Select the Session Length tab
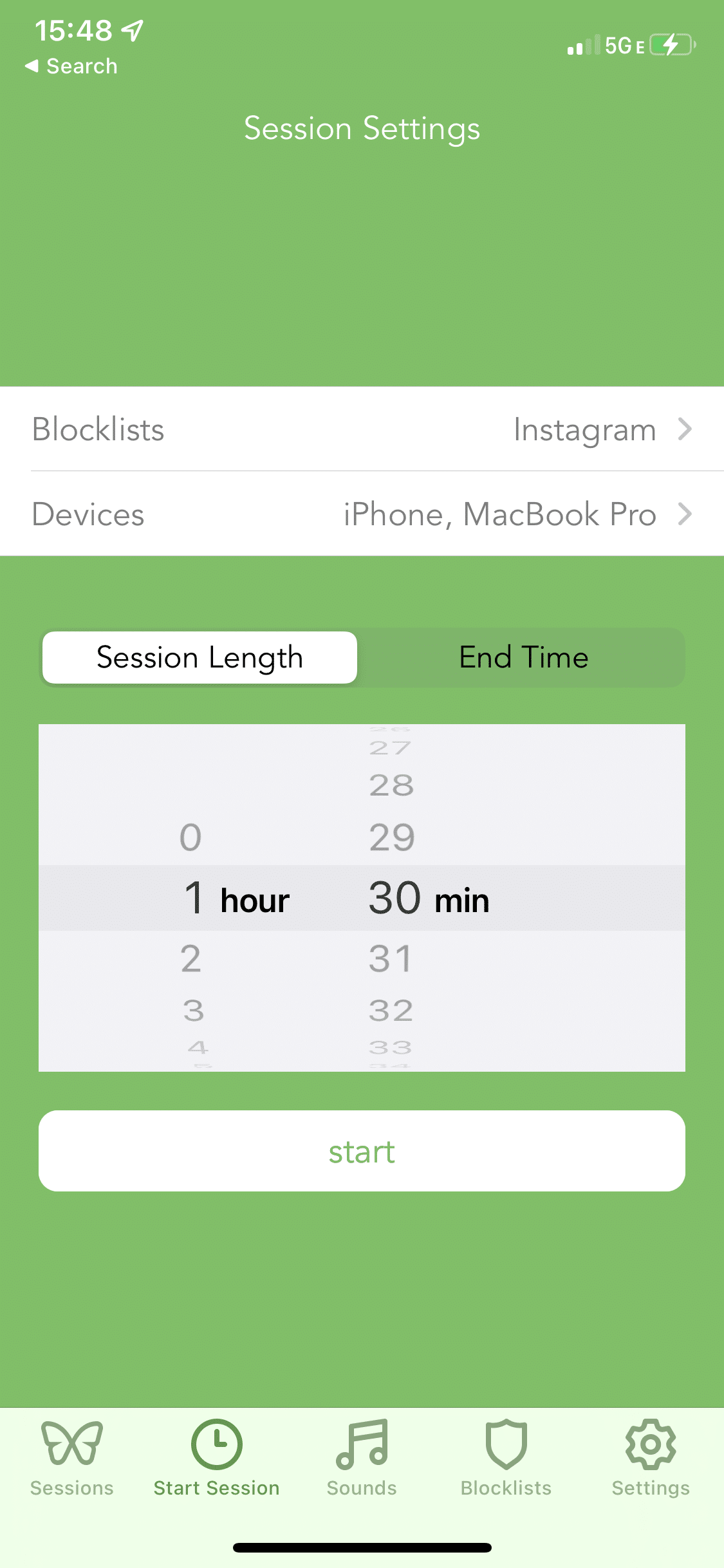 point(199,657)
